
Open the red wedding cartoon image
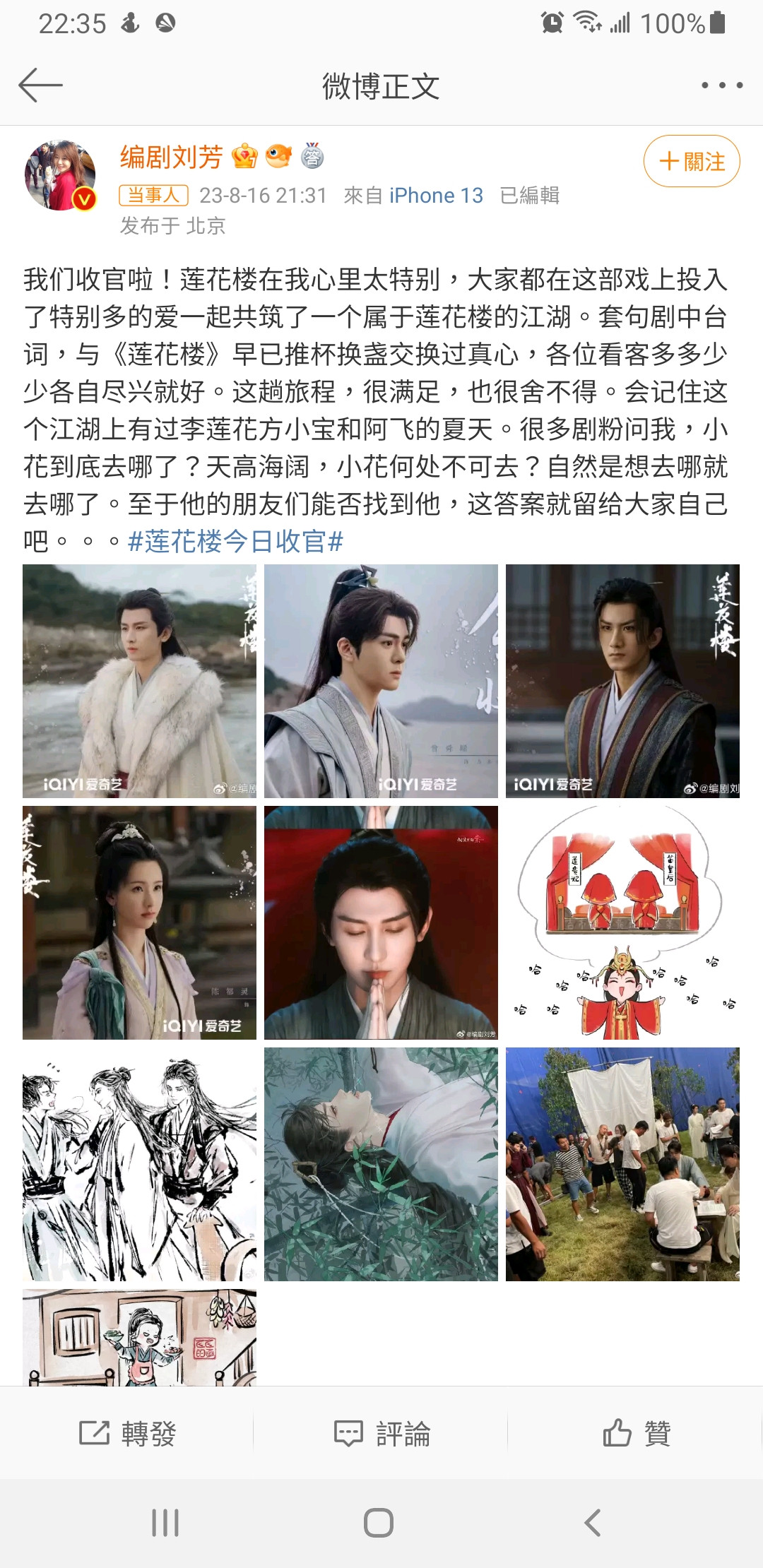point(622,922)
